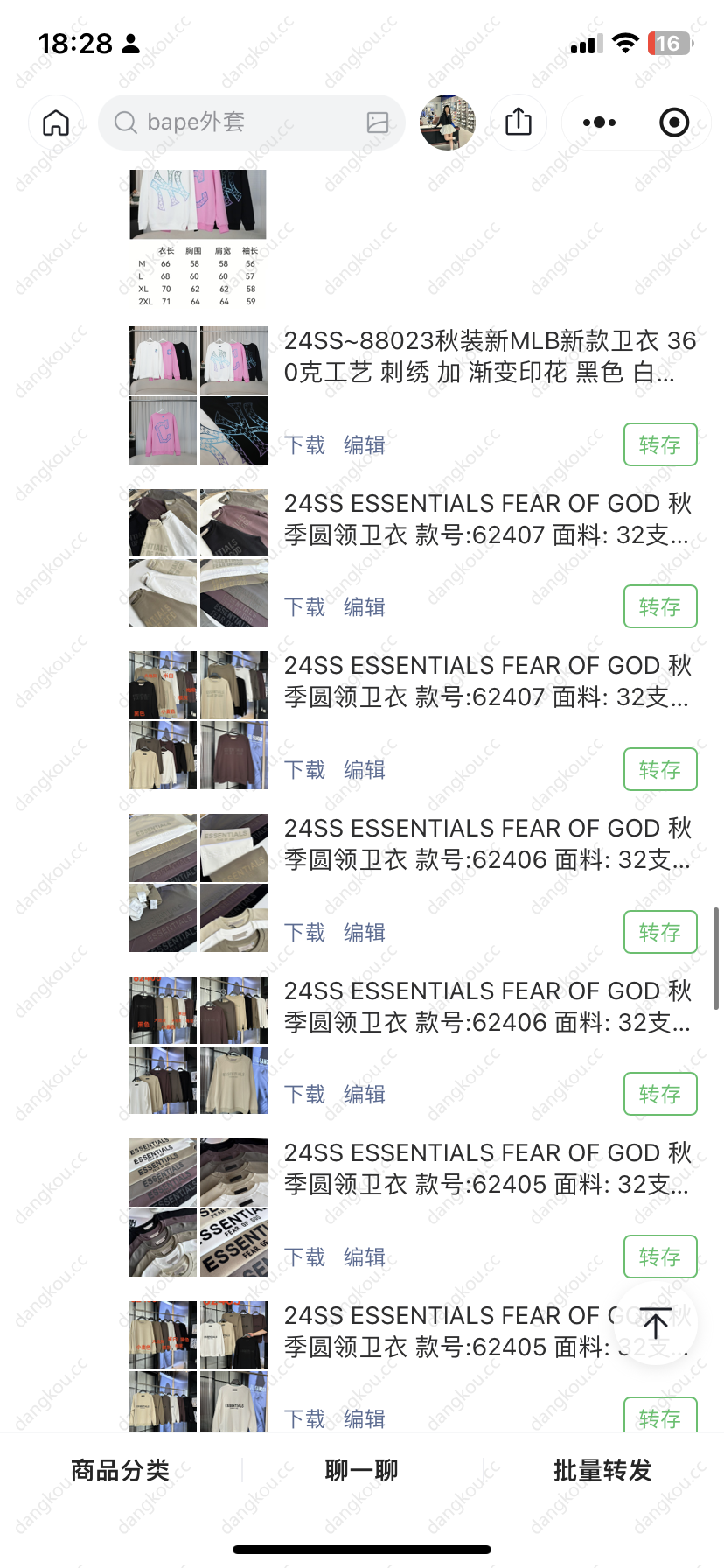Viewport: 724px width, 1568px height.
Task: Open image search in search bar
Action: pyautogui.click(x=378, y=122)
